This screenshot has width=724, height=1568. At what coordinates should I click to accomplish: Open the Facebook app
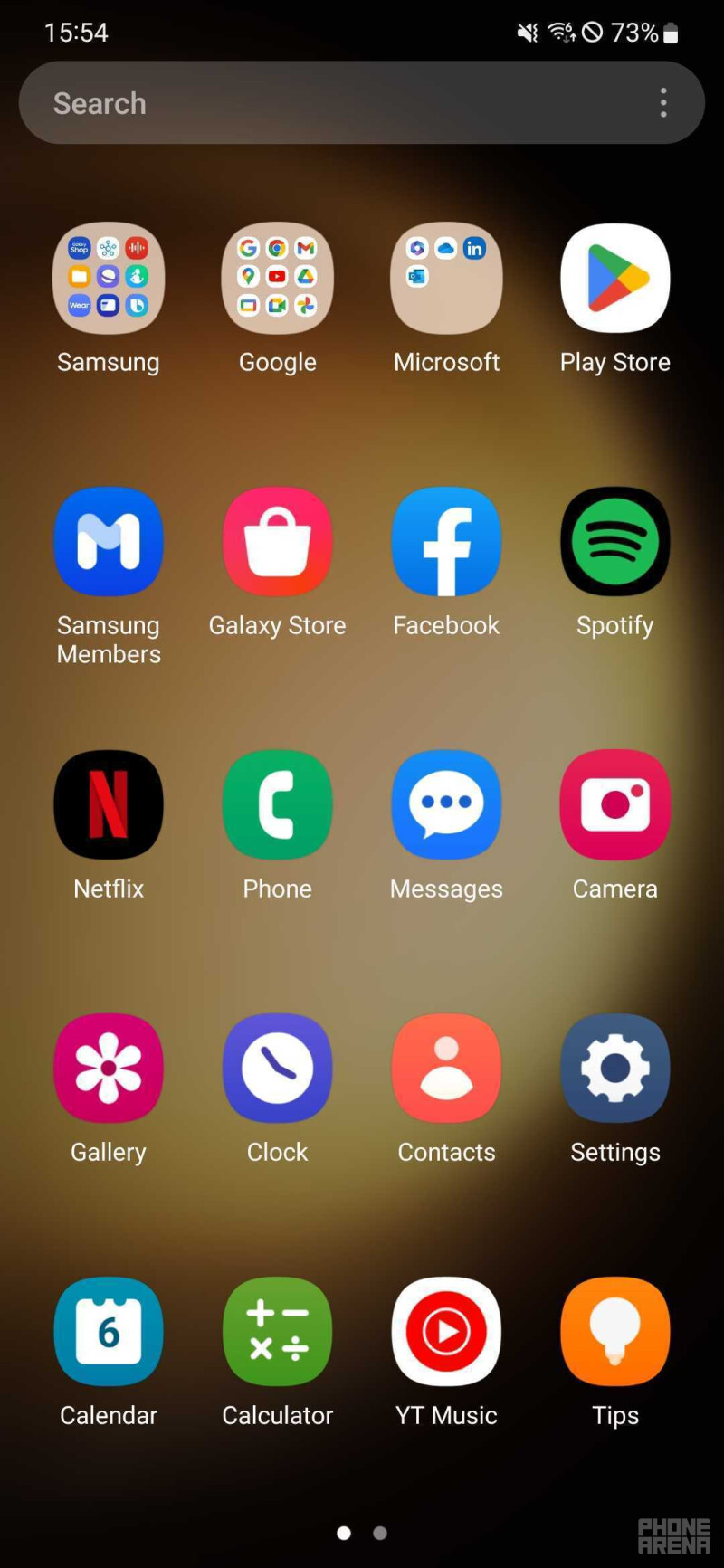coord(446,541)
